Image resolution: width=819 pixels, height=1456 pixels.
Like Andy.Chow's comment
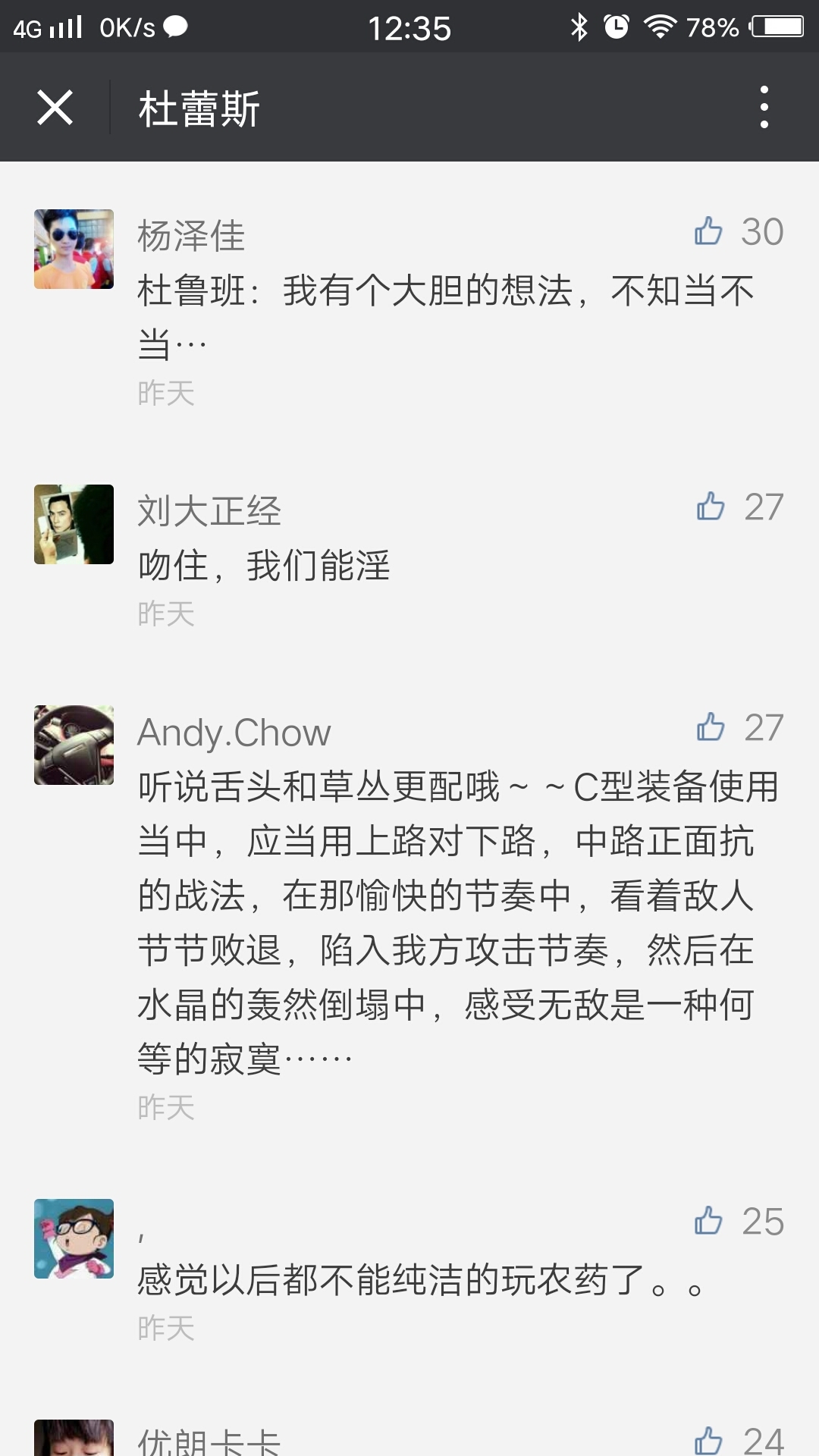[711, 727]
